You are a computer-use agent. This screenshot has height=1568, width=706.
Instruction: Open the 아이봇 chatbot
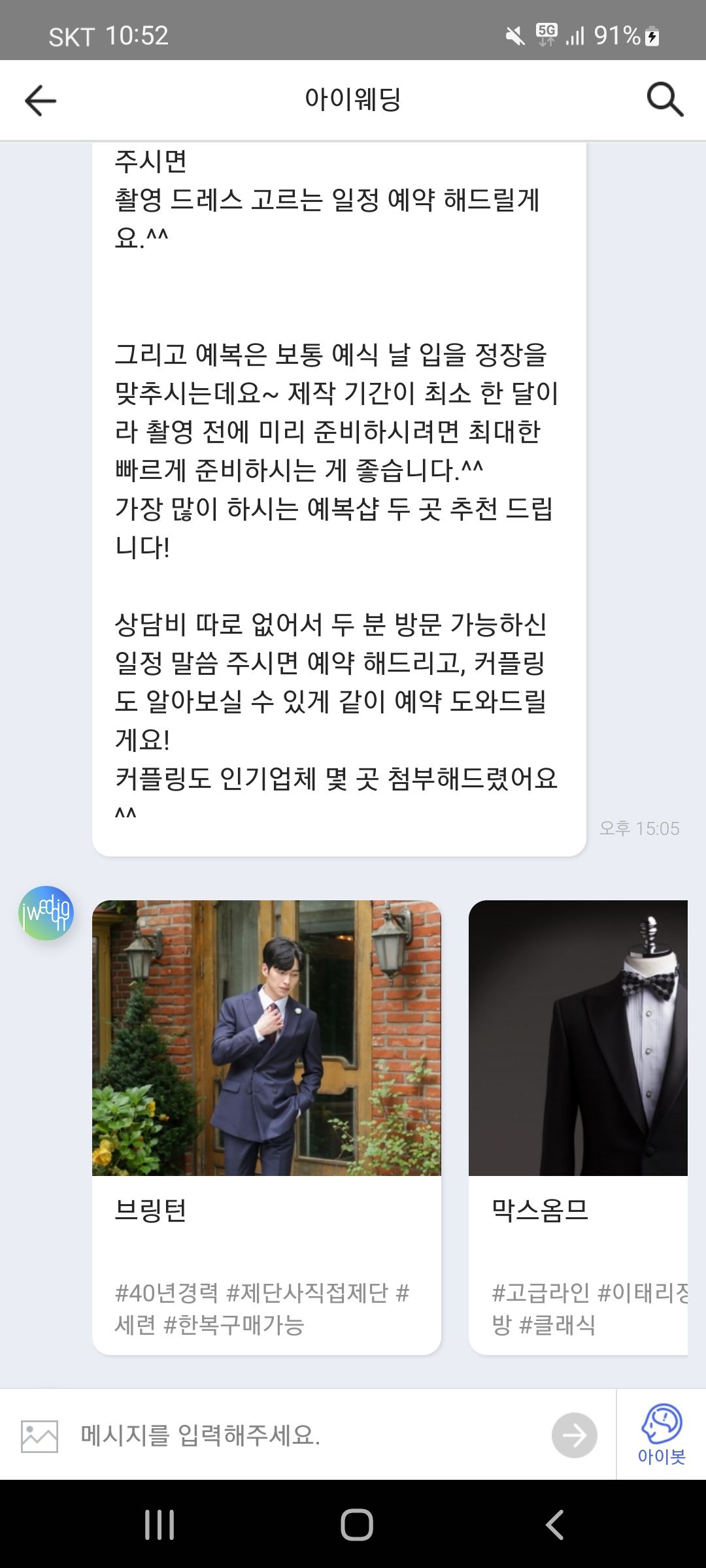[x=662, y=1434]
